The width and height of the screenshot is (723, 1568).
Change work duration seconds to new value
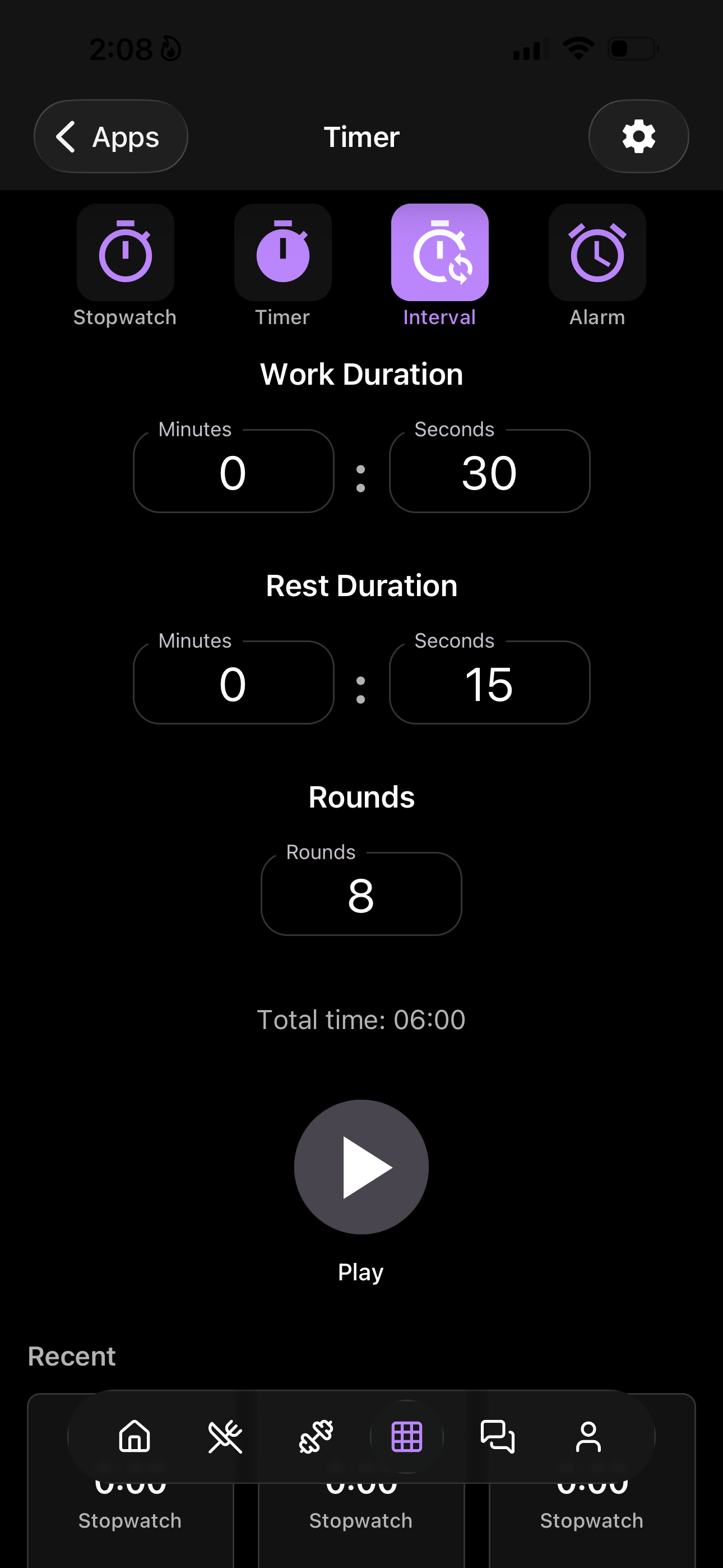pyautogui.click(x=489, y=472)
